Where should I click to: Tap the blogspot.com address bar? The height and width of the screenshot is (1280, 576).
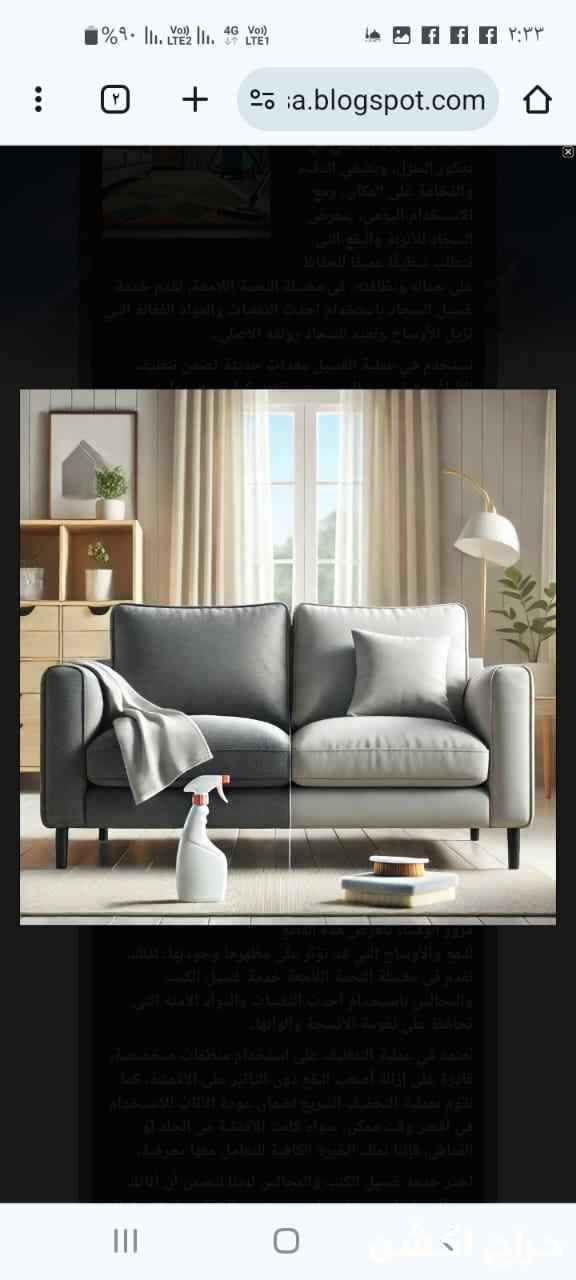(x=368, y=99)
